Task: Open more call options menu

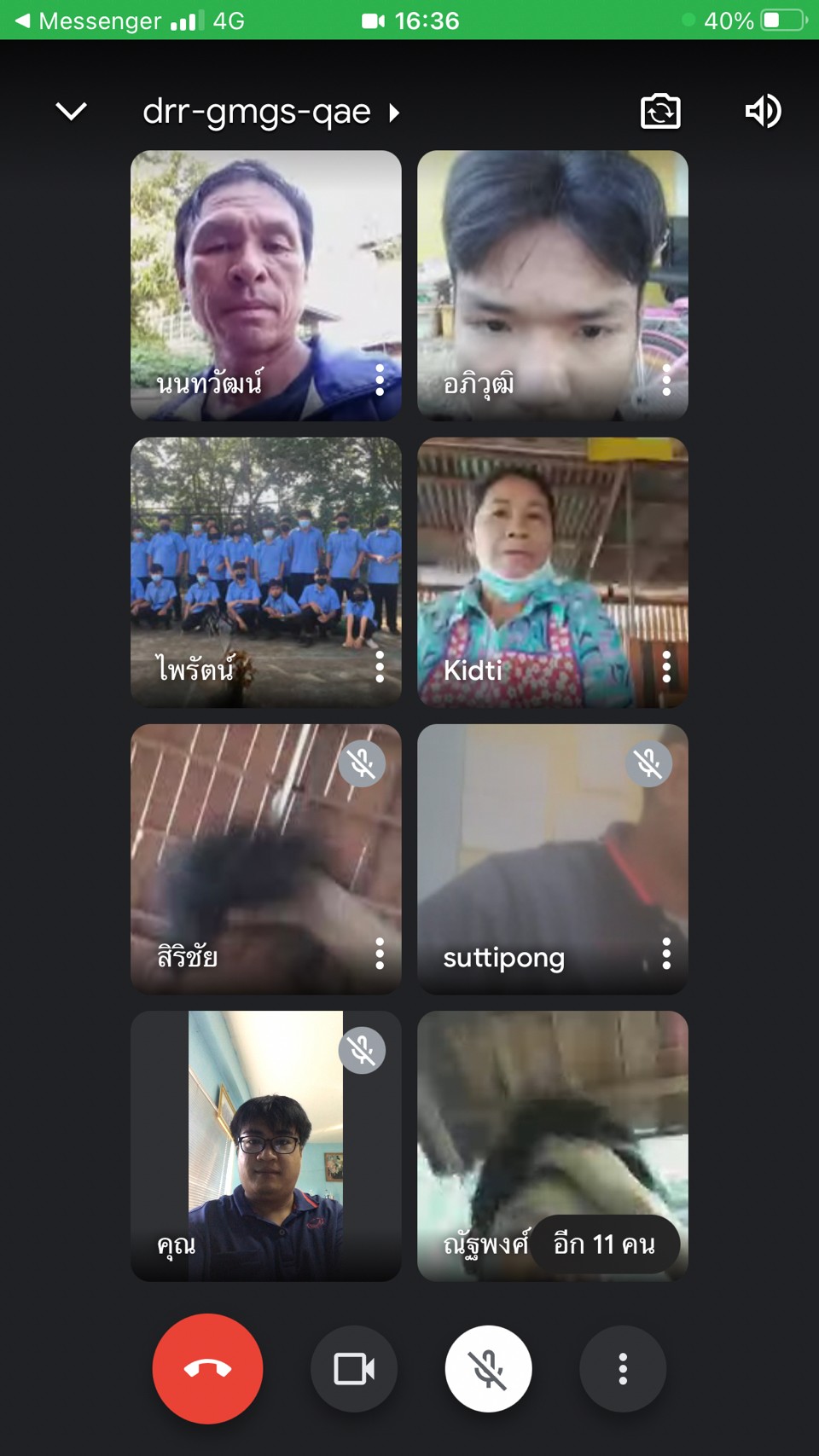Action: pos(623,1368)
